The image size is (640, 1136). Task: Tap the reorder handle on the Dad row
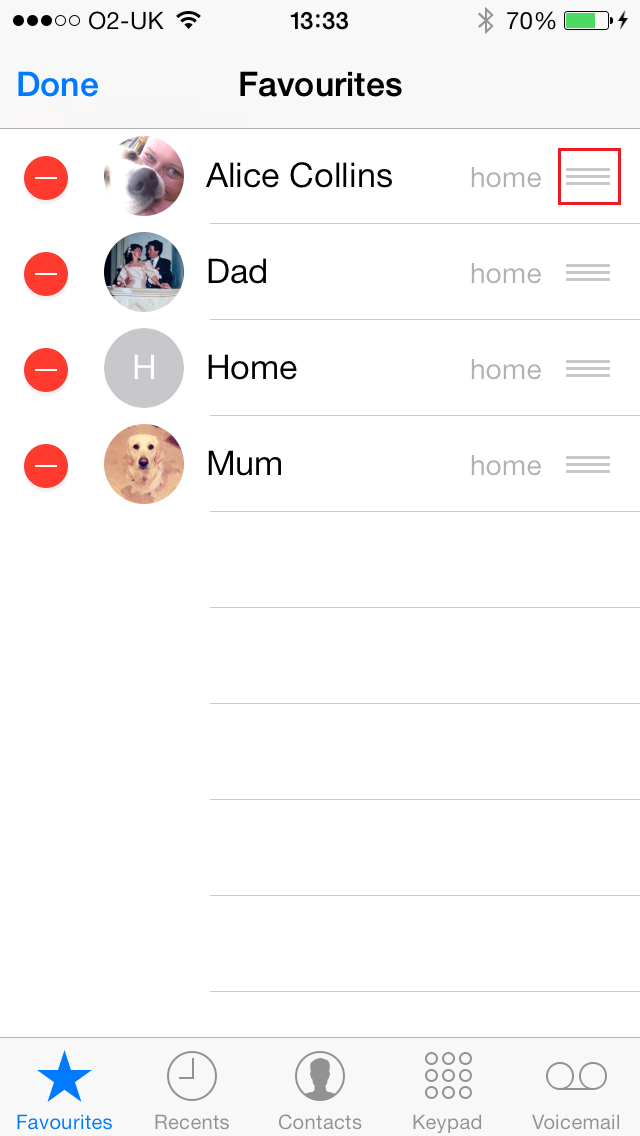tap(589, 272)
